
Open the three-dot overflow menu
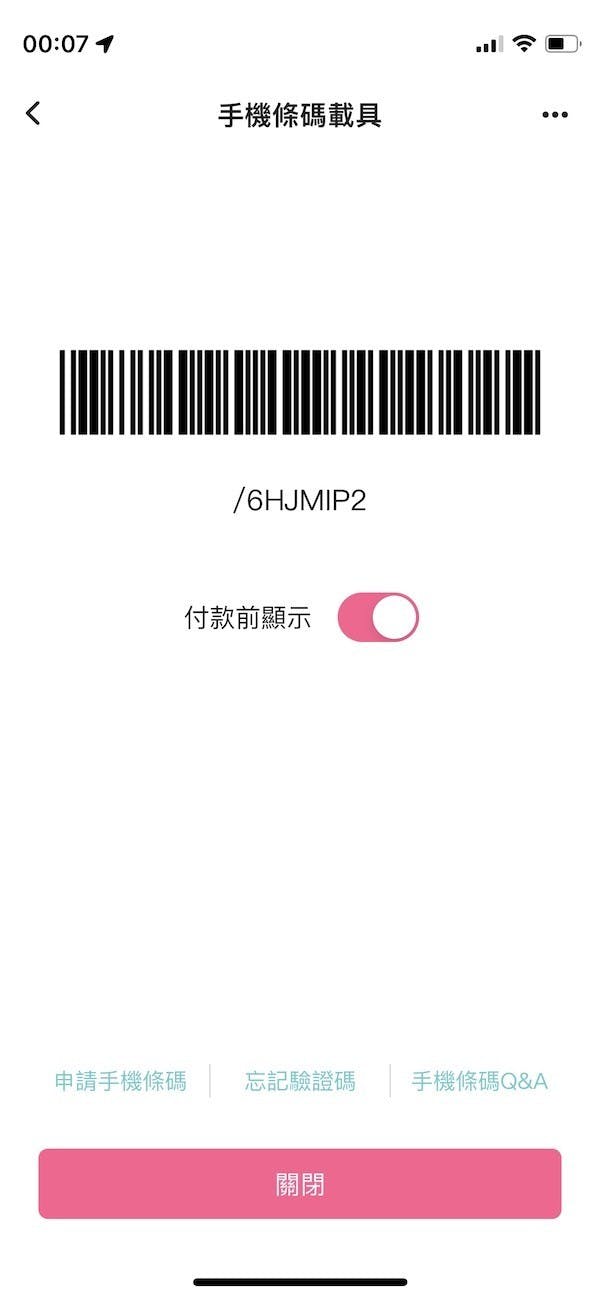pos(555,115)
